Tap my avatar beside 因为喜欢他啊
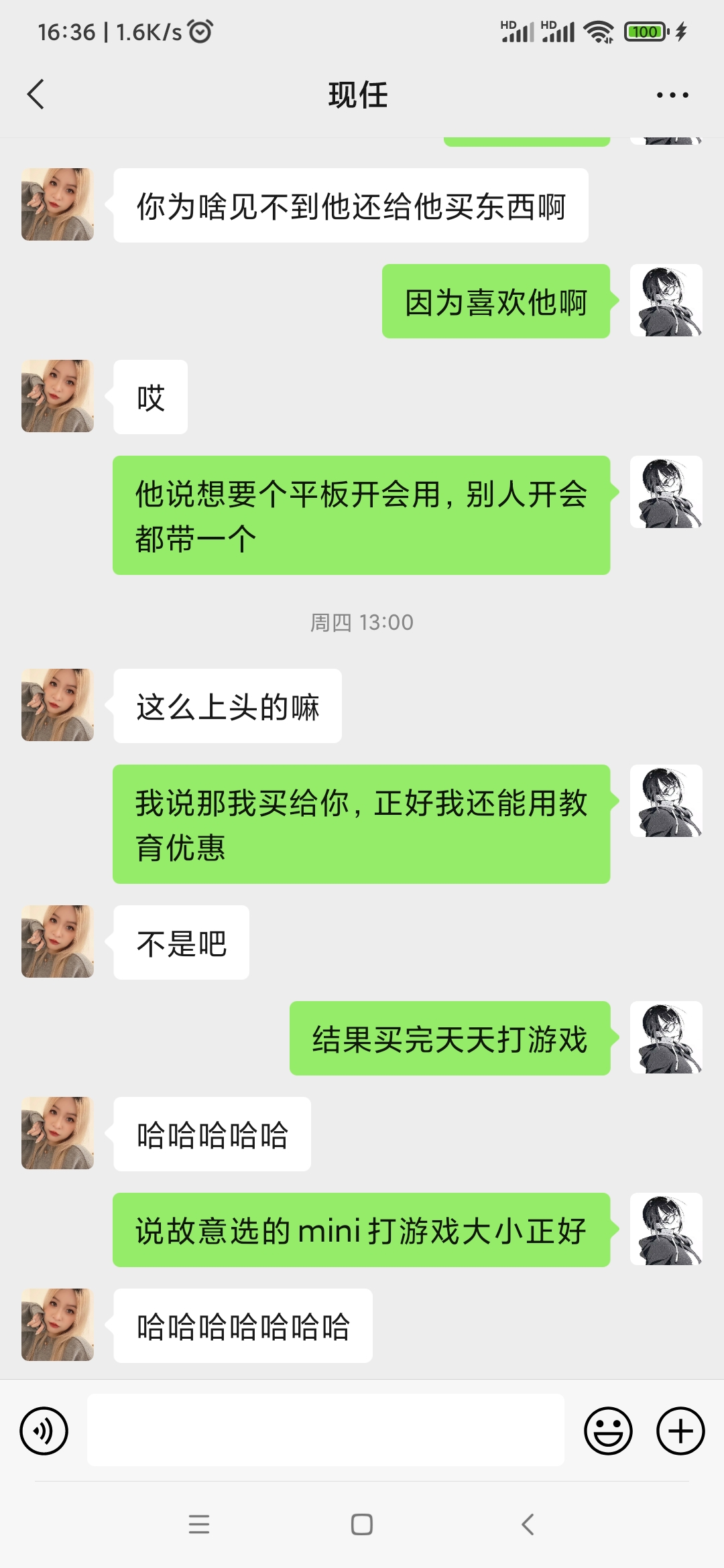724x1568 pixels. click(666, 300)
